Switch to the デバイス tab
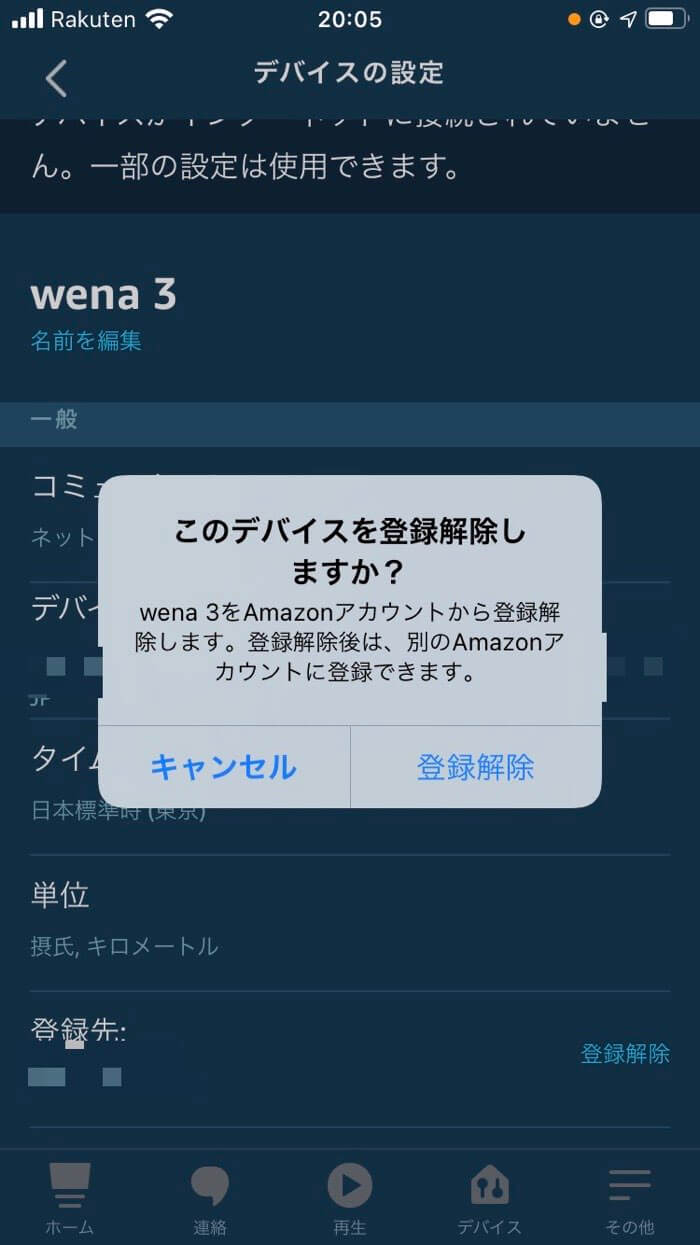Viewport: 700px width, 1245px height. tap(489, 1198)
